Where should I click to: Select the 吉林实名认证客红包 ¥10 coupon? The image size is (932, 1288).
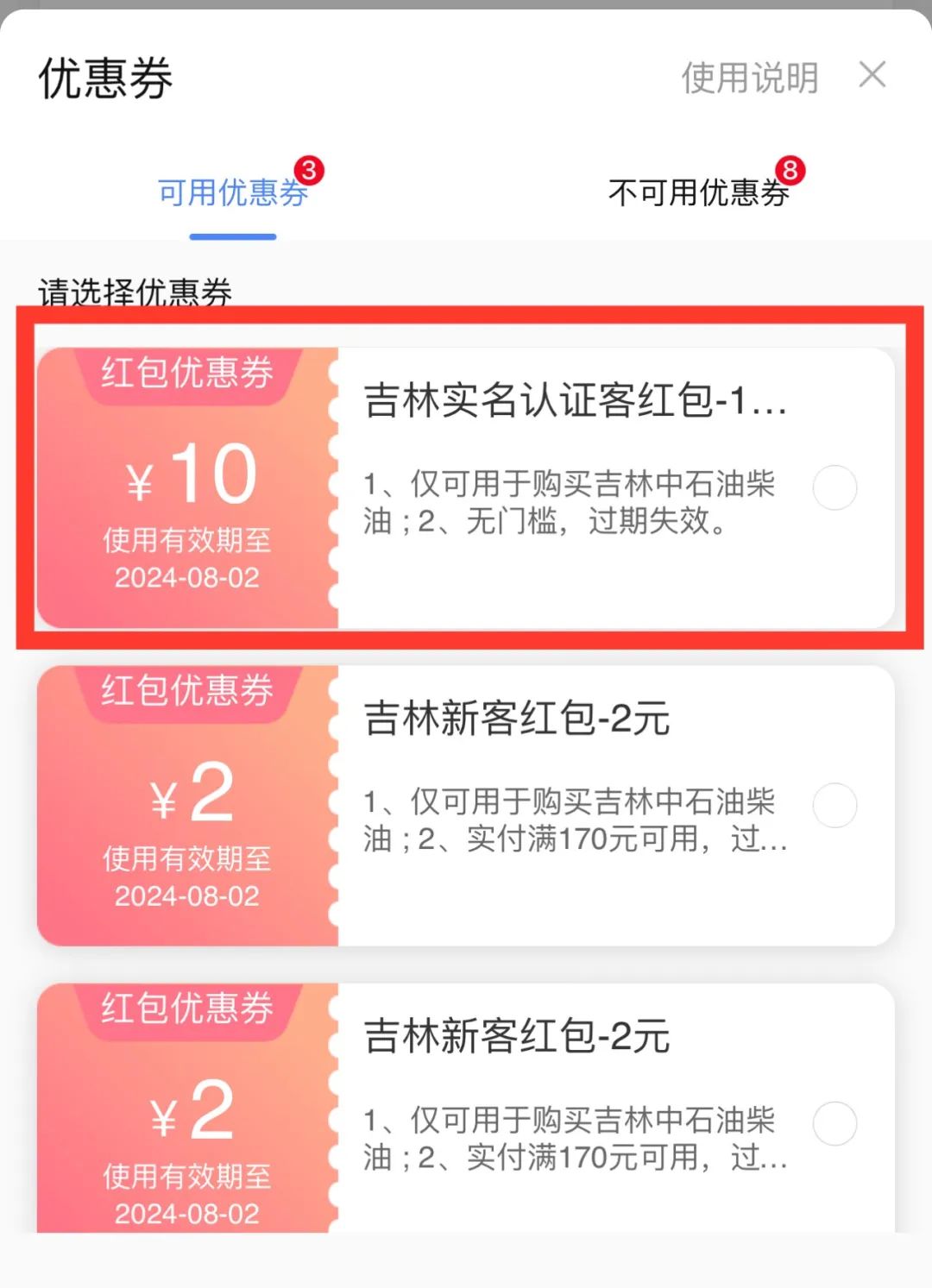coord(834,487)
